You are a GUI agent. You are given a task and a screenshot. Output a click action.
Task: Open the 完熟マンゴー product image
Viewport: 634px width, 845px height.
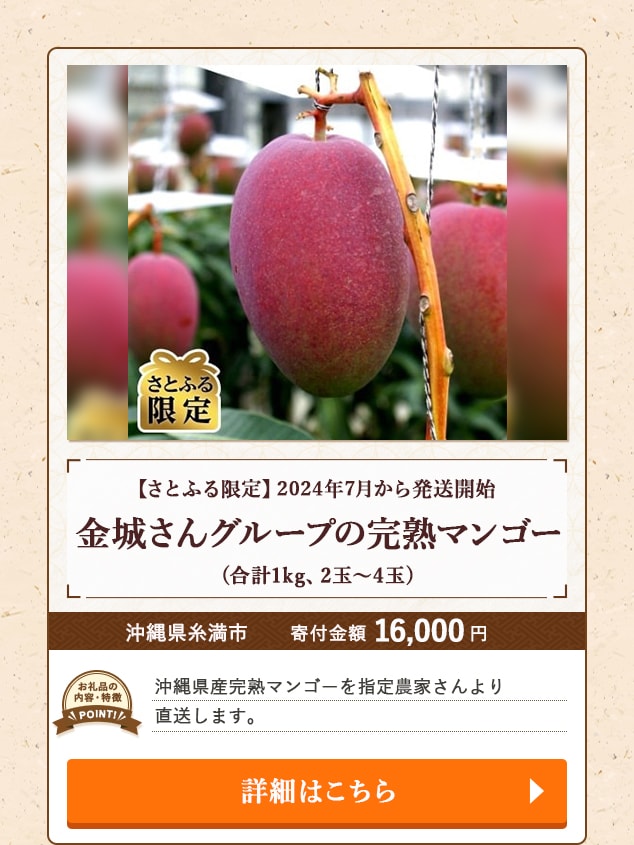[x=317, y=252]
